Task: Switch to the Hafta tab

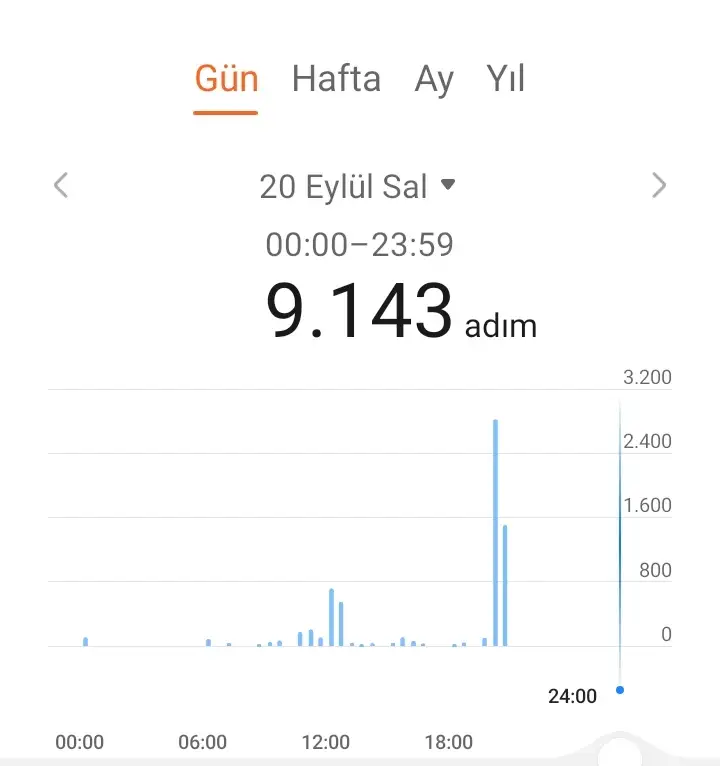Action: coord(336,79)
